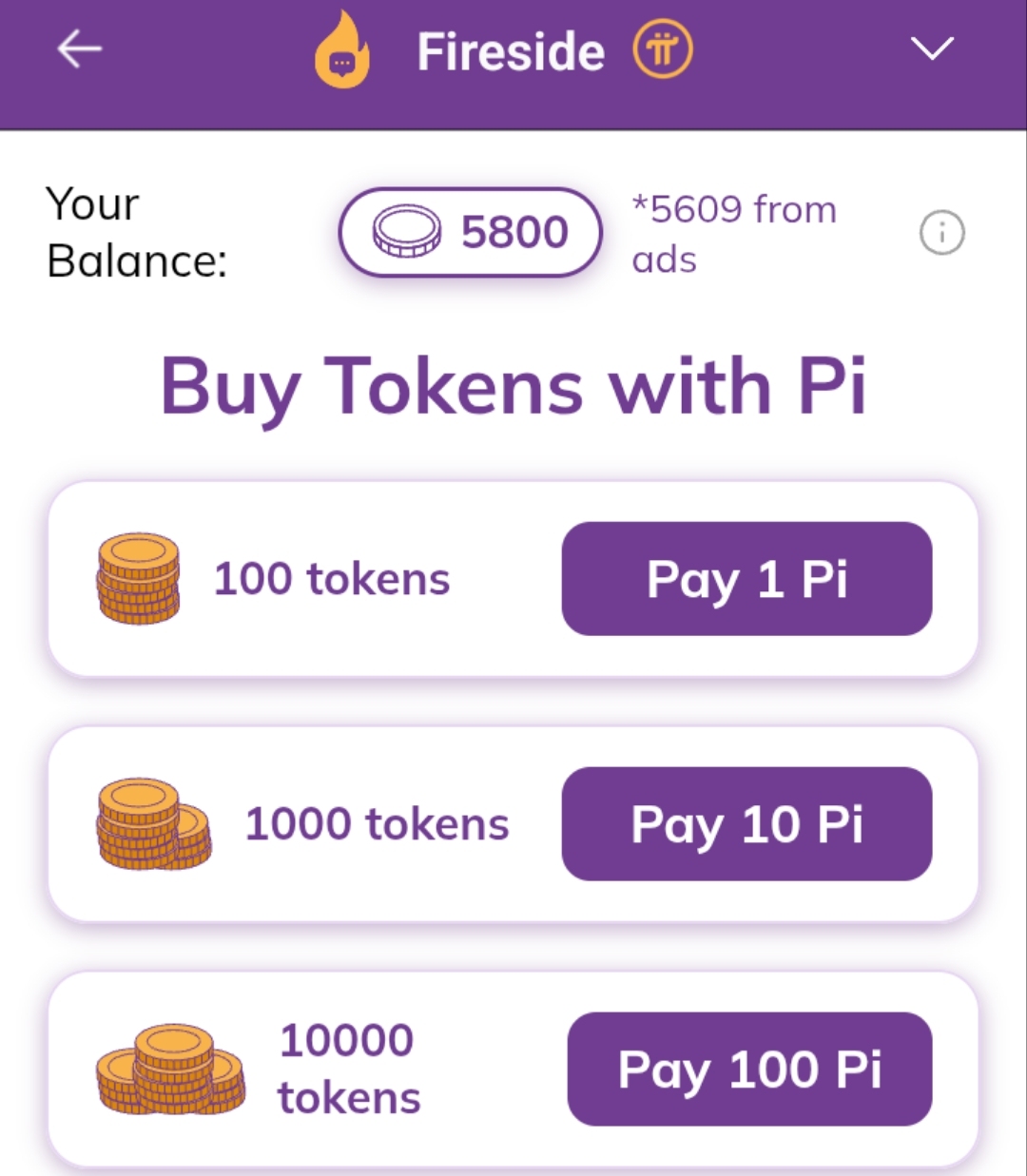Screen dimensions: 1027x1176
Task: Open the balance info icon
Action: (x=941, y=233)
